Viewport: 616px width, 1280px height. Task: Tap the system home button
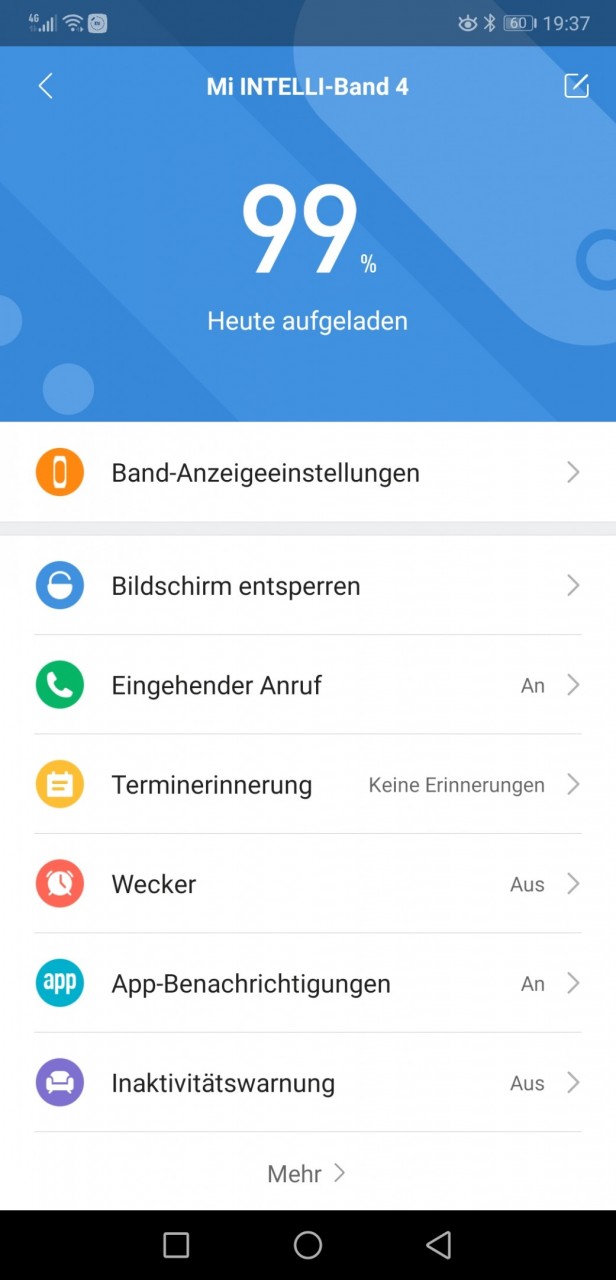click(x=308, y=1245)
